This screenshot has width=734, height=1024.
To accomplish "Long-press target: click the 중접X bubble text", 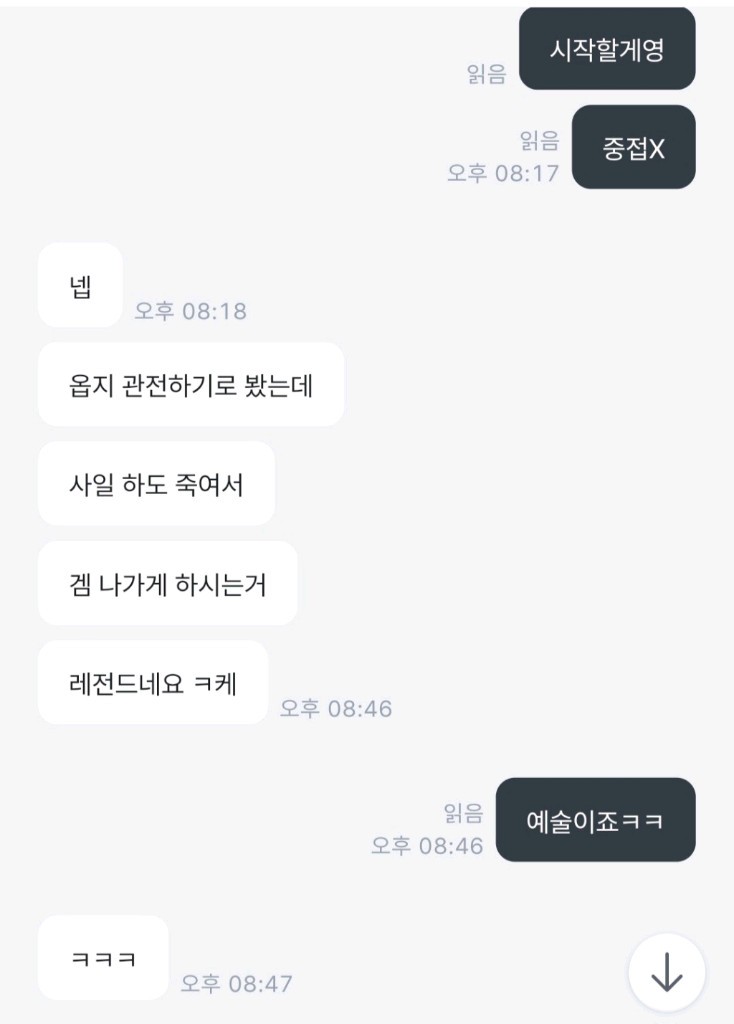I will (634, 146).
